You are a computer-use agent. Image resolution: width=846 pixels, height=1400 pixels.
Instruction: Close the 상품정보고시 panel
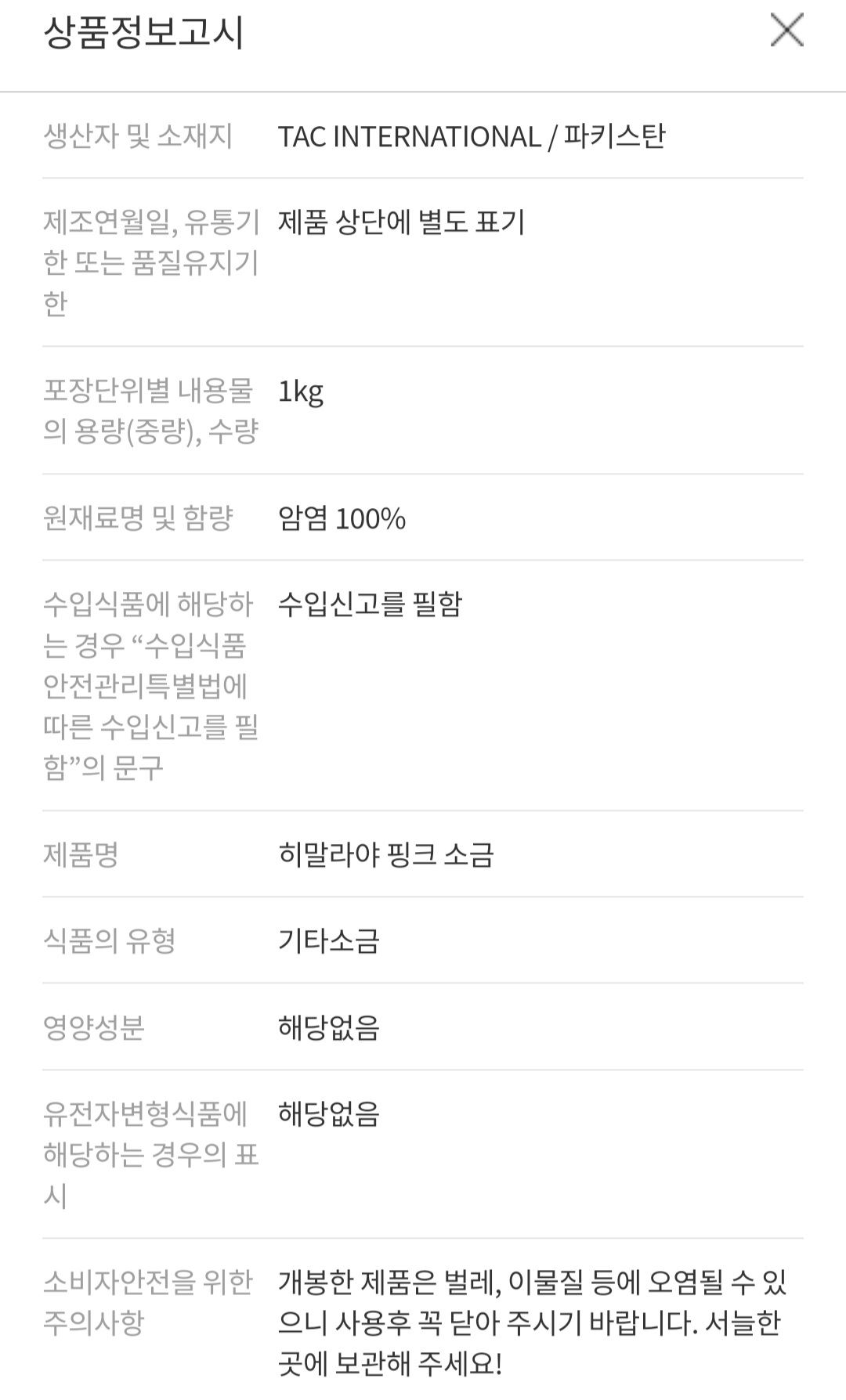point(786,31)
